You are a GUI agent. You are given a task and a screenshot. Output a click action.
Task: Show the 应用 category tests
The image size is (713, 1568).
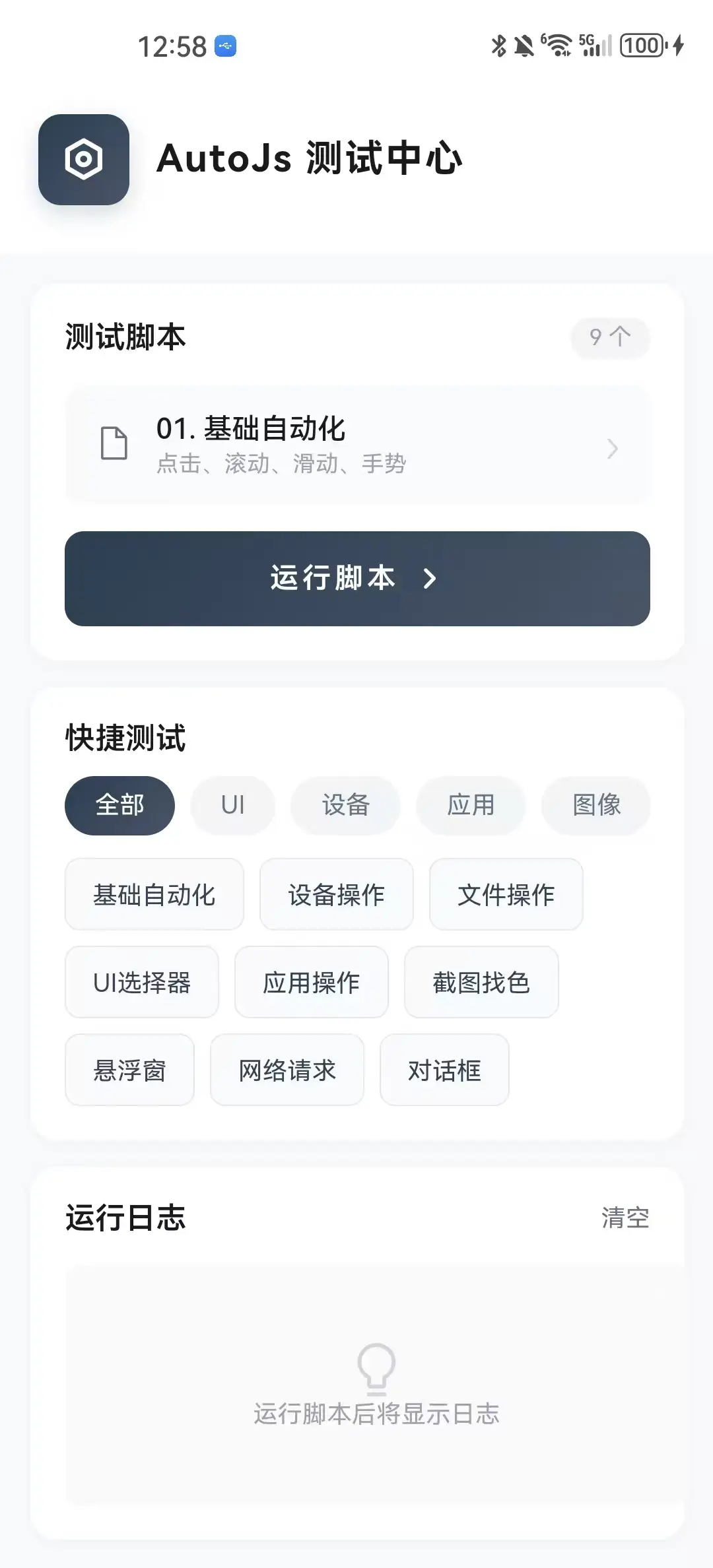471,805
